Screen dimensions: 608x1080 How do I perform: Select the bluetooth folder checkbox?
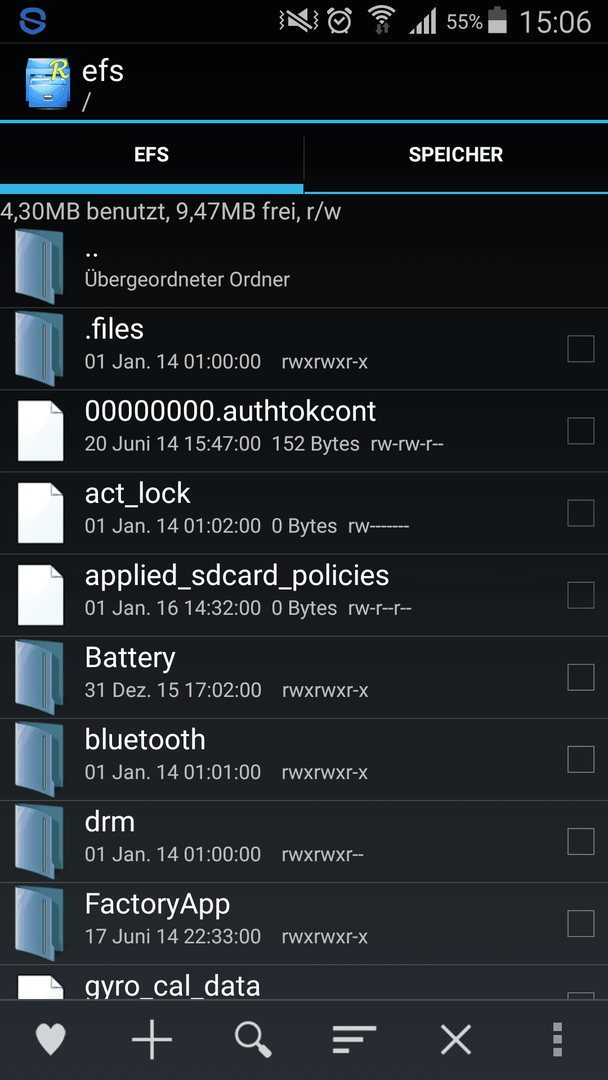[580, 759]
